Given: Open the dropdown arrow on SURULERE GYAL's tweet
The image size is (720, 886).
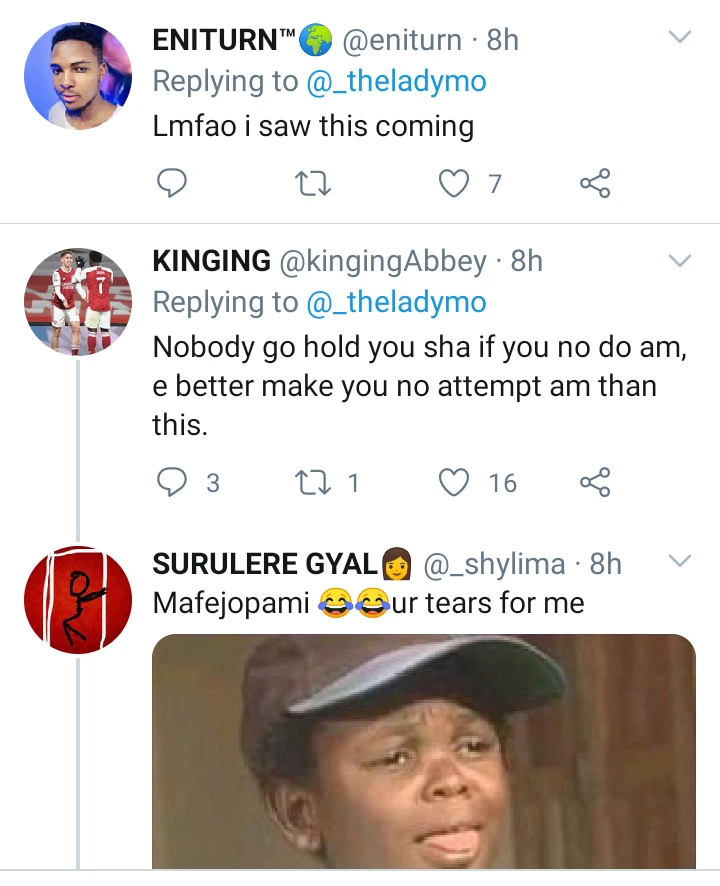Looking at the screenshot, I should pyautogui.click(x=679, y=560).
